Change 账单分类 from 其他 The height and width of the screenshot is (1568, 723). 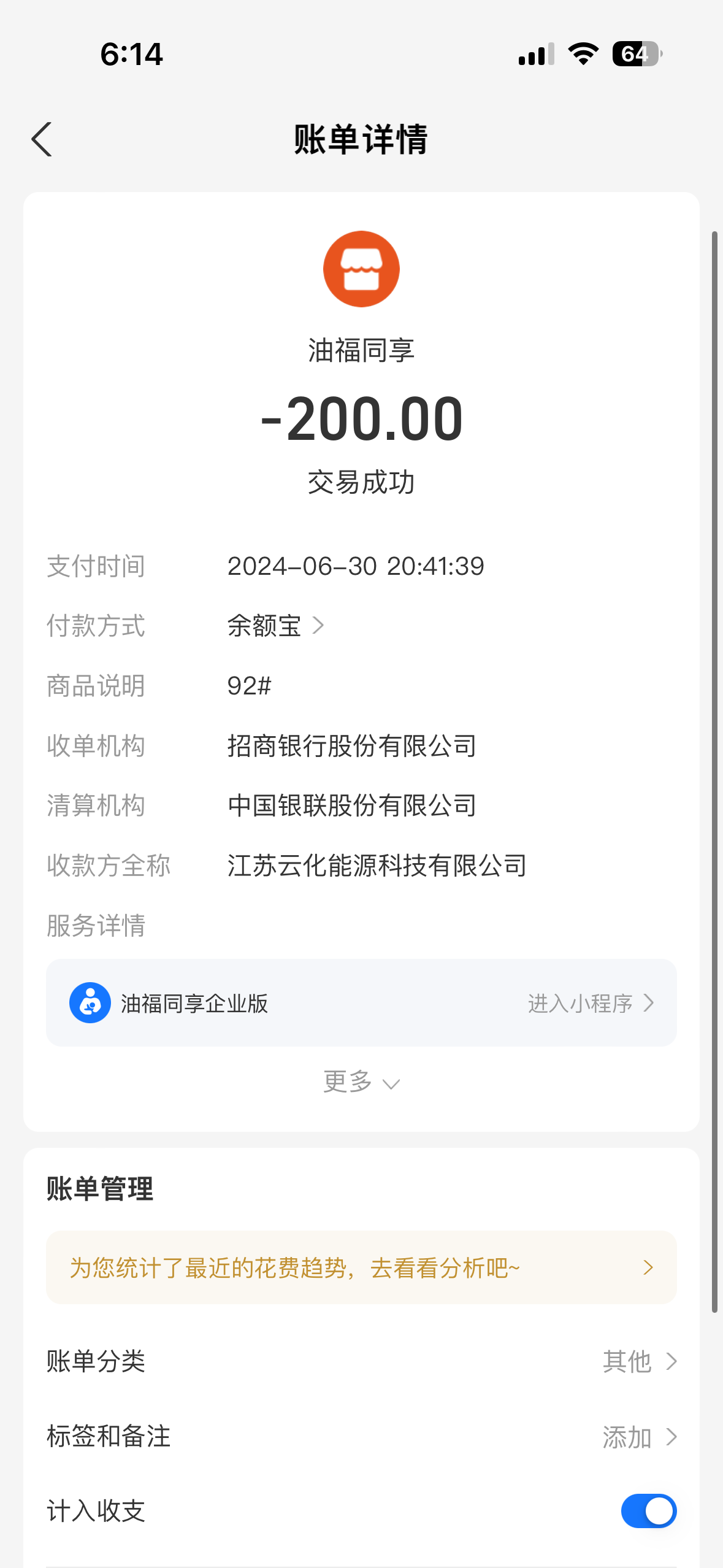361,1361
